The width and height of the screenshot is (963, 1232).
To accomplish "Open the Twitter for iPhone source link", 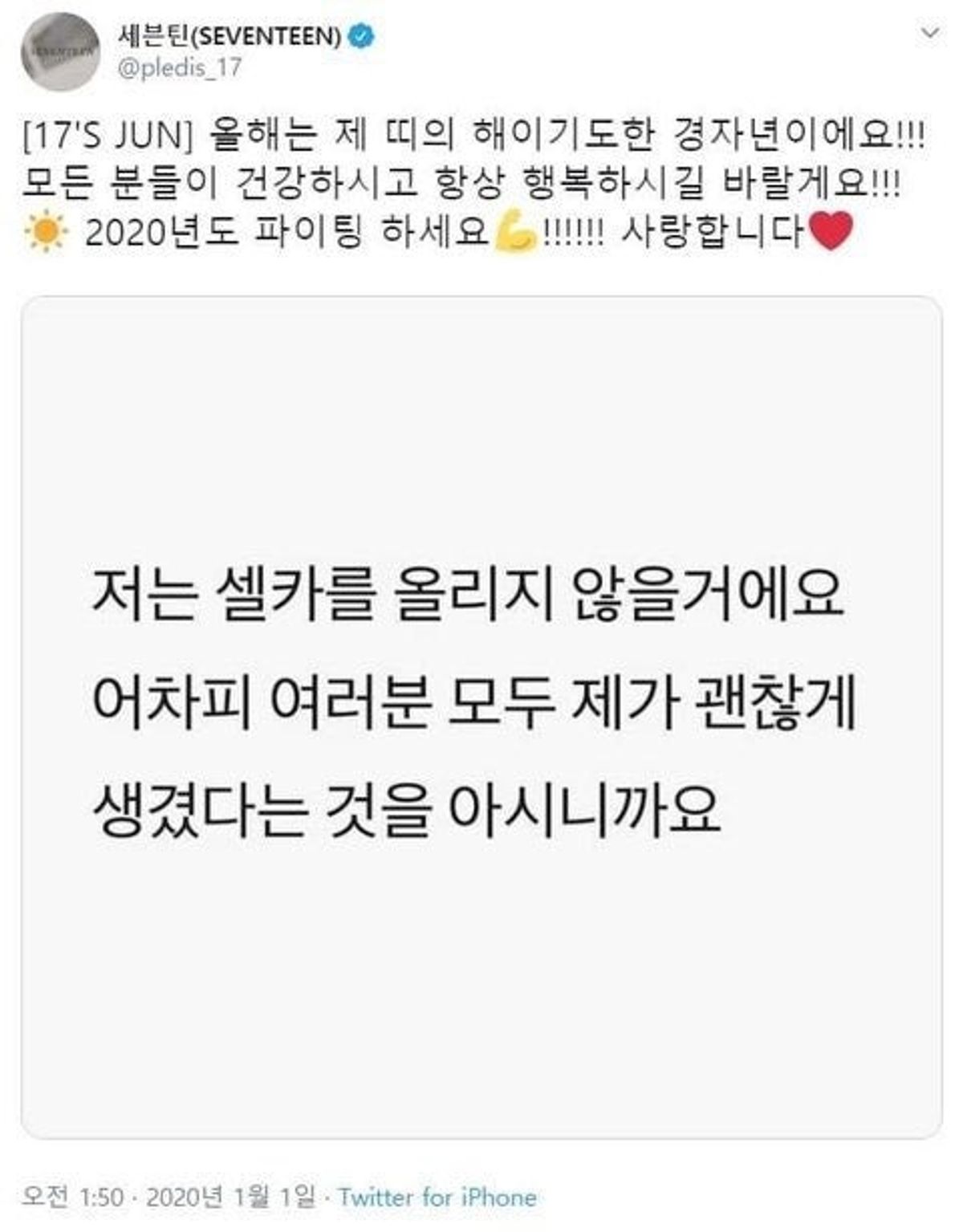I will (437, 1197).
